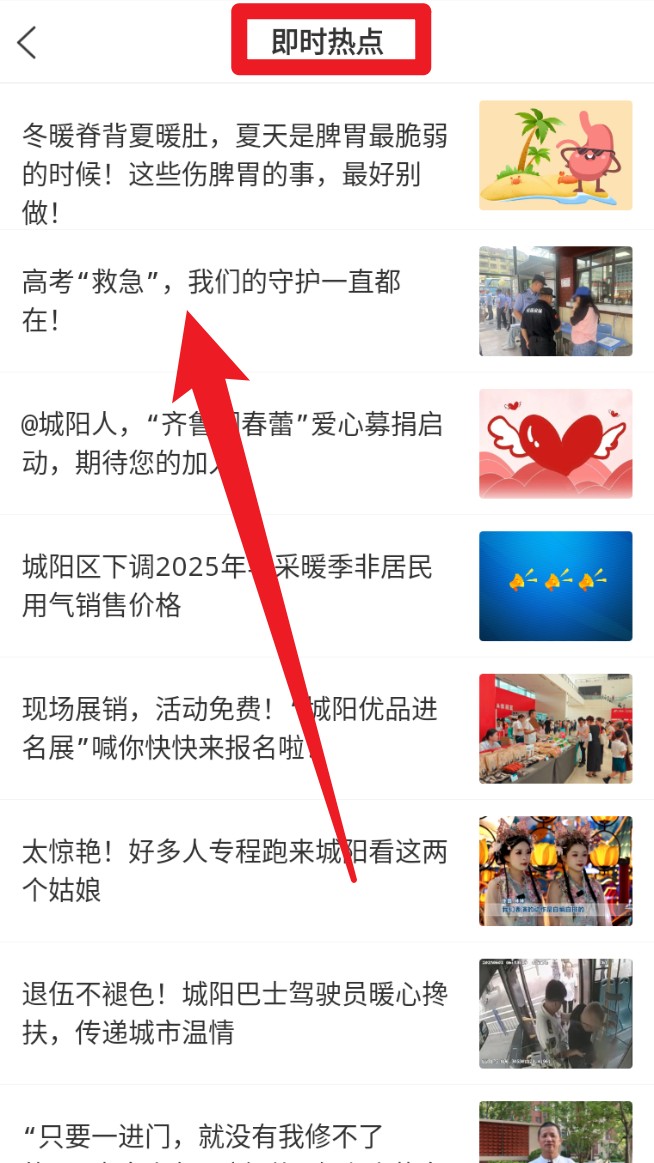Read 退伍不褪色 城阳巴士驾驶员 article
Image resolution: width=654 pixels, height=1163 pixels.
235,1012
